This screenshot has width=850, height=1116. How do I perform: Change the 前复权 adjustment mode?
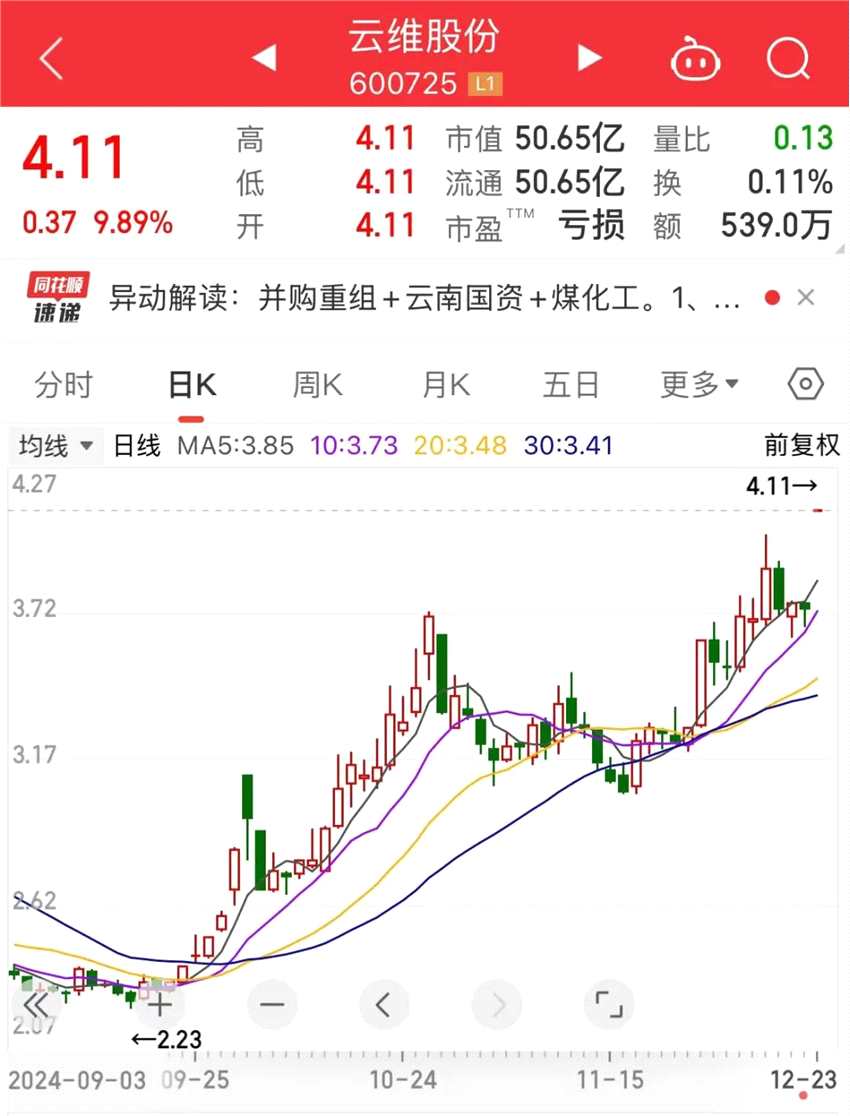[x=802, y=446]
